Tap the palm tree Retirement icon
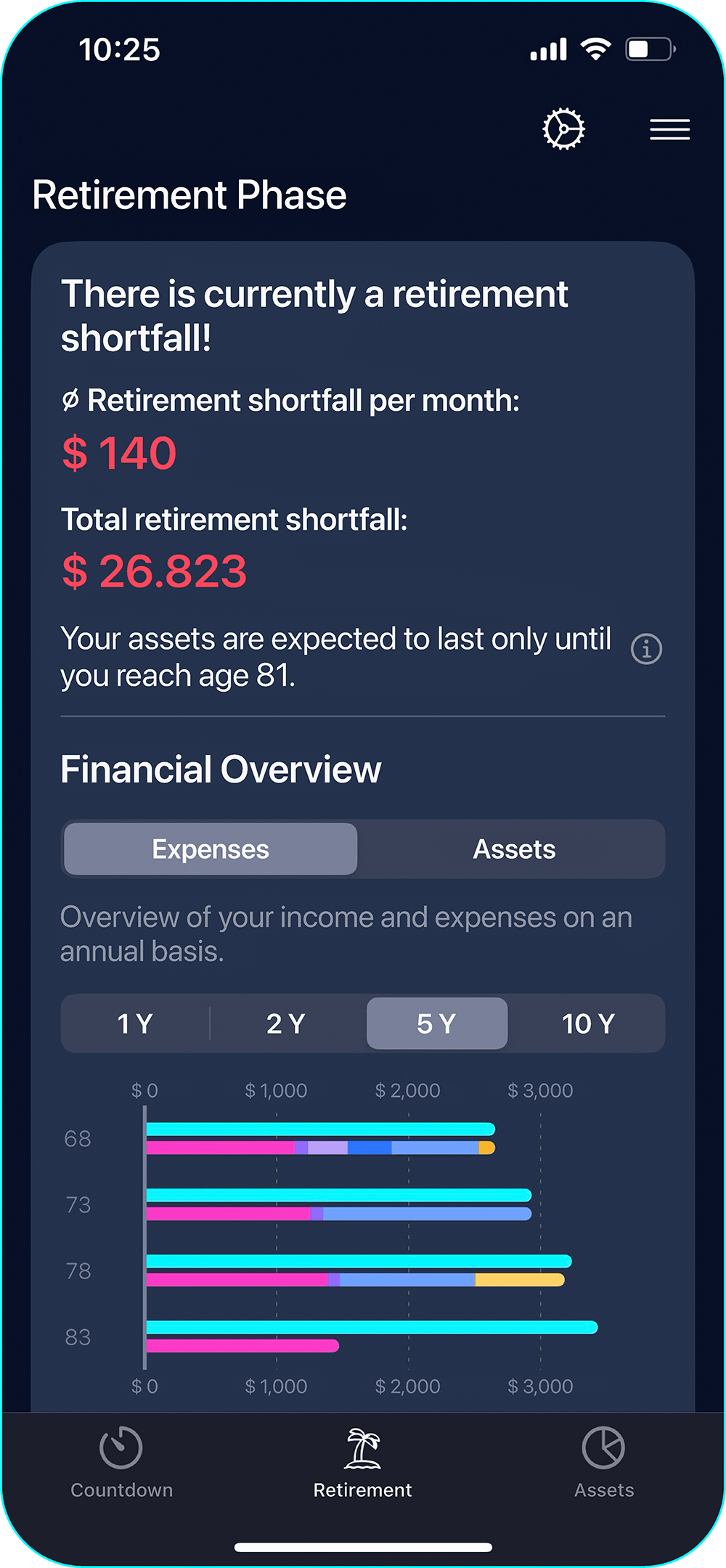The image size is (726, 1568). [362, 1448]
